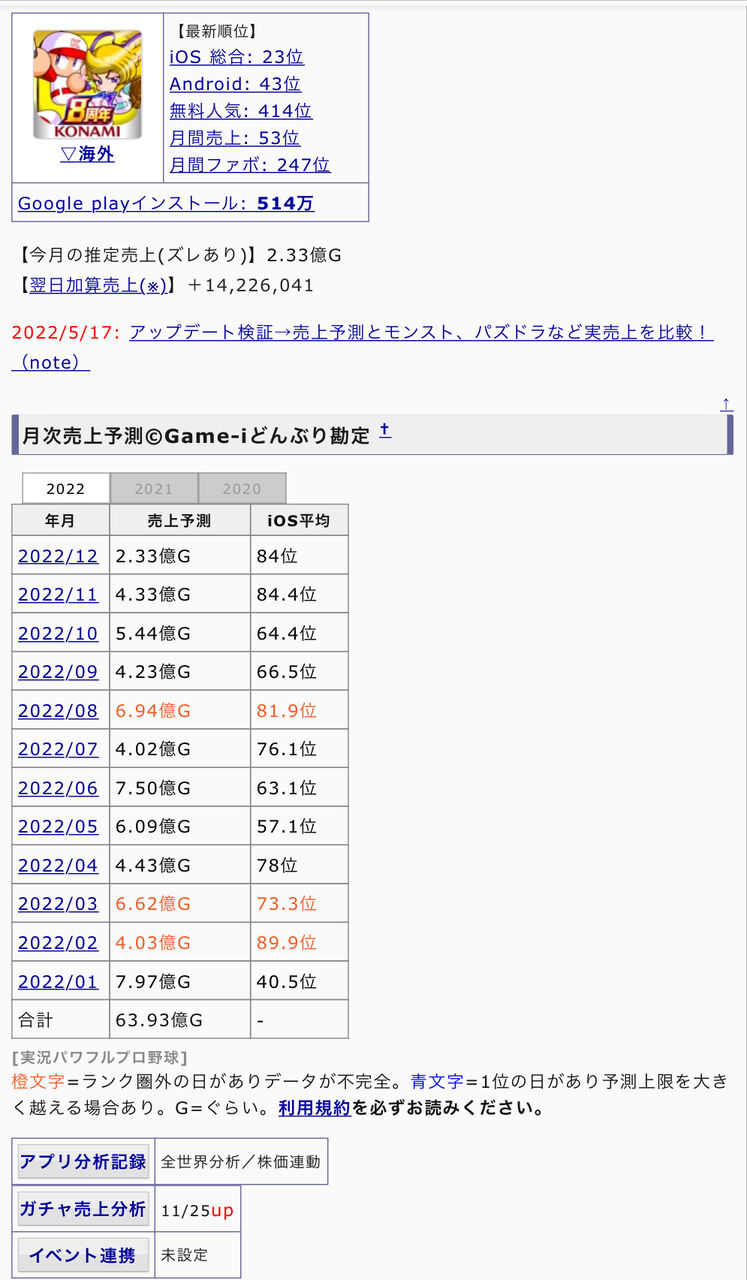Tap the ガチャ売上分析 button
747x1280 pixels.
pyautogui.click(x=83, y=1208)
